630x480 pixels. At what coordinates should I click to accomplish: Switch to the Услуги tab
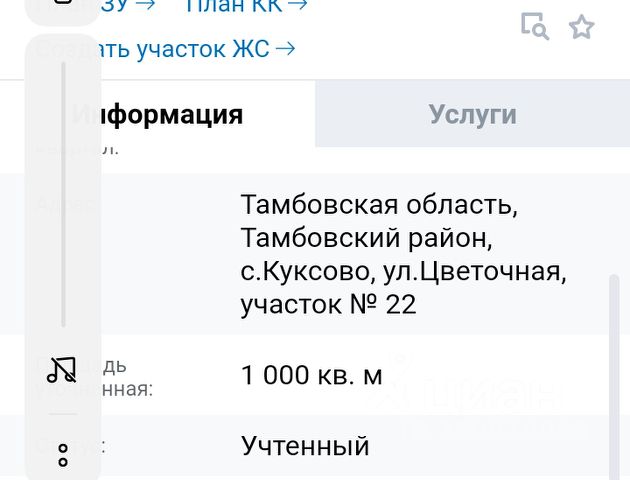click(472, 114)
